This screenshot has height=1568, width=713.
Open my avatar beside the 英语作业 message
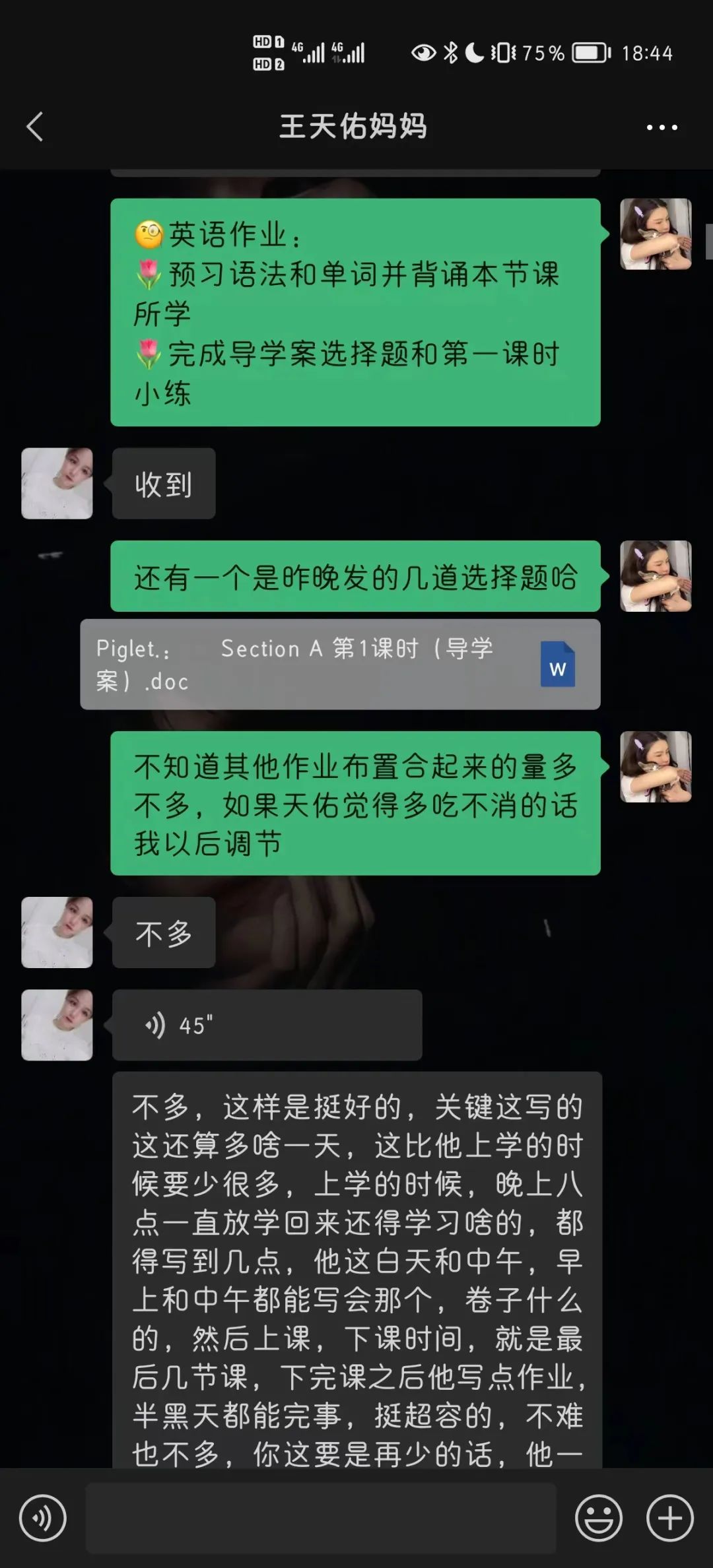coord(656,234)
